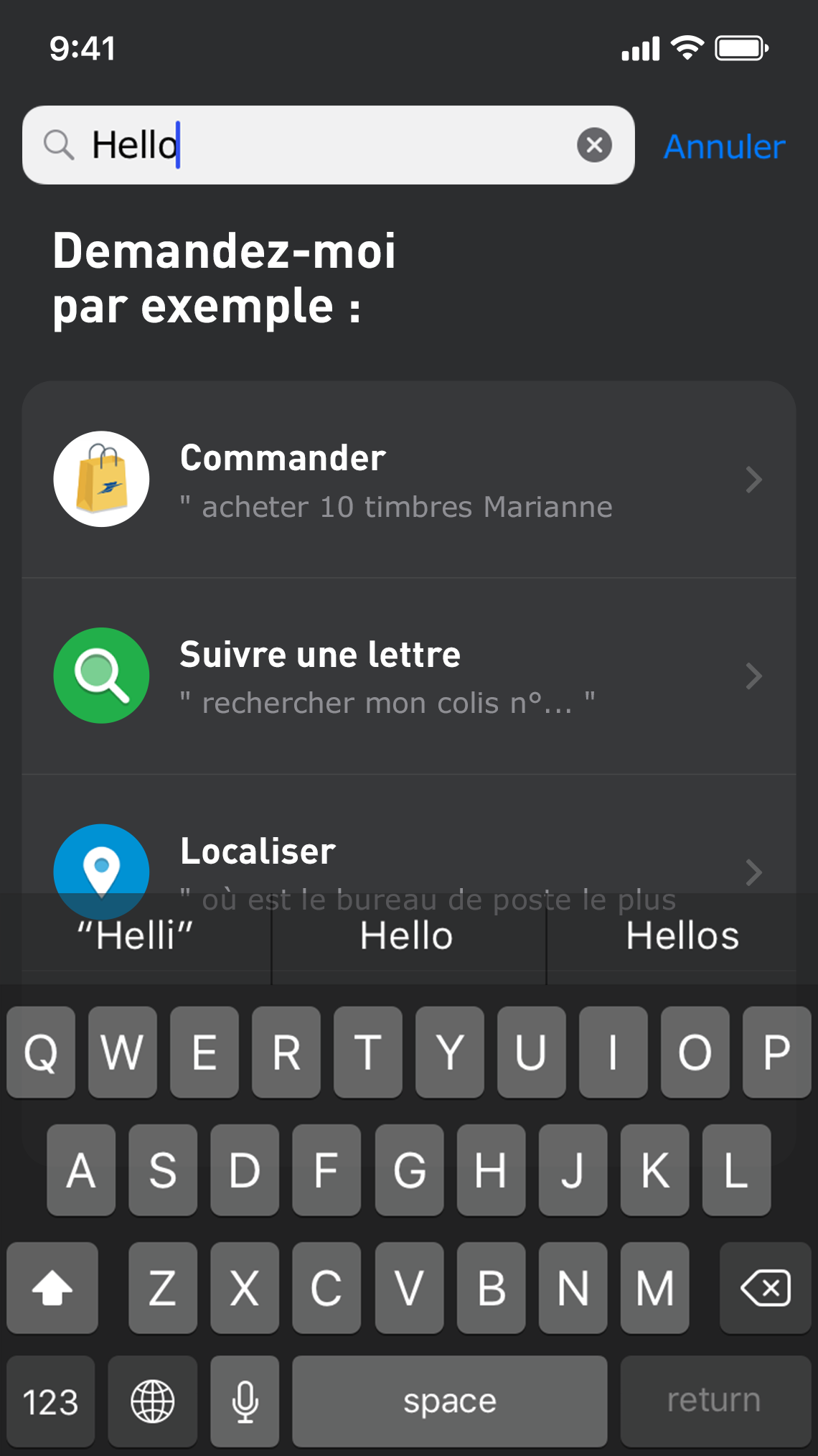Open the Suivre une lettre suggestion
Screen dimensions: 818x1456
coord(409,676)
